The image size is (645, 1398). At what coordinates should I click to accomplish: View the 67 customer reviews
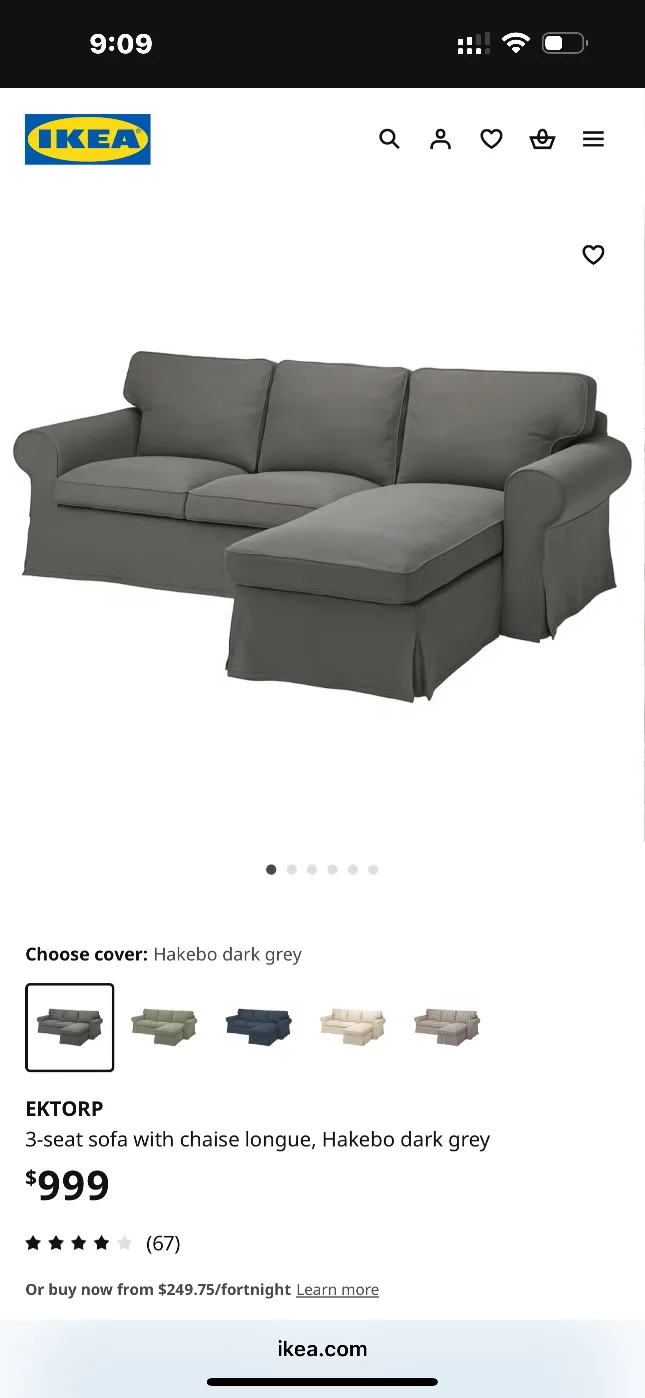tap(163, 1243)
